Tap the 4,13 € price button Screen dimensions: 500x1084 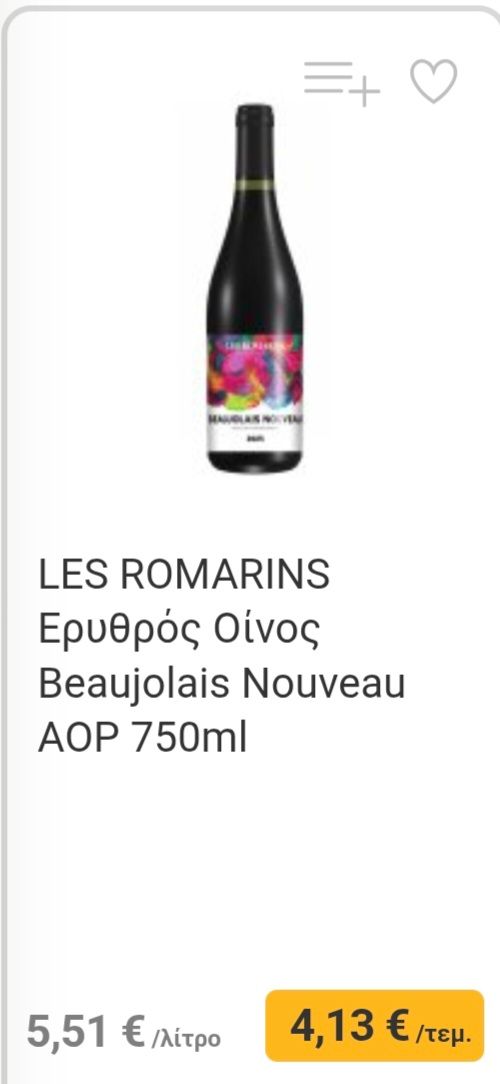tap(374, 1025)
